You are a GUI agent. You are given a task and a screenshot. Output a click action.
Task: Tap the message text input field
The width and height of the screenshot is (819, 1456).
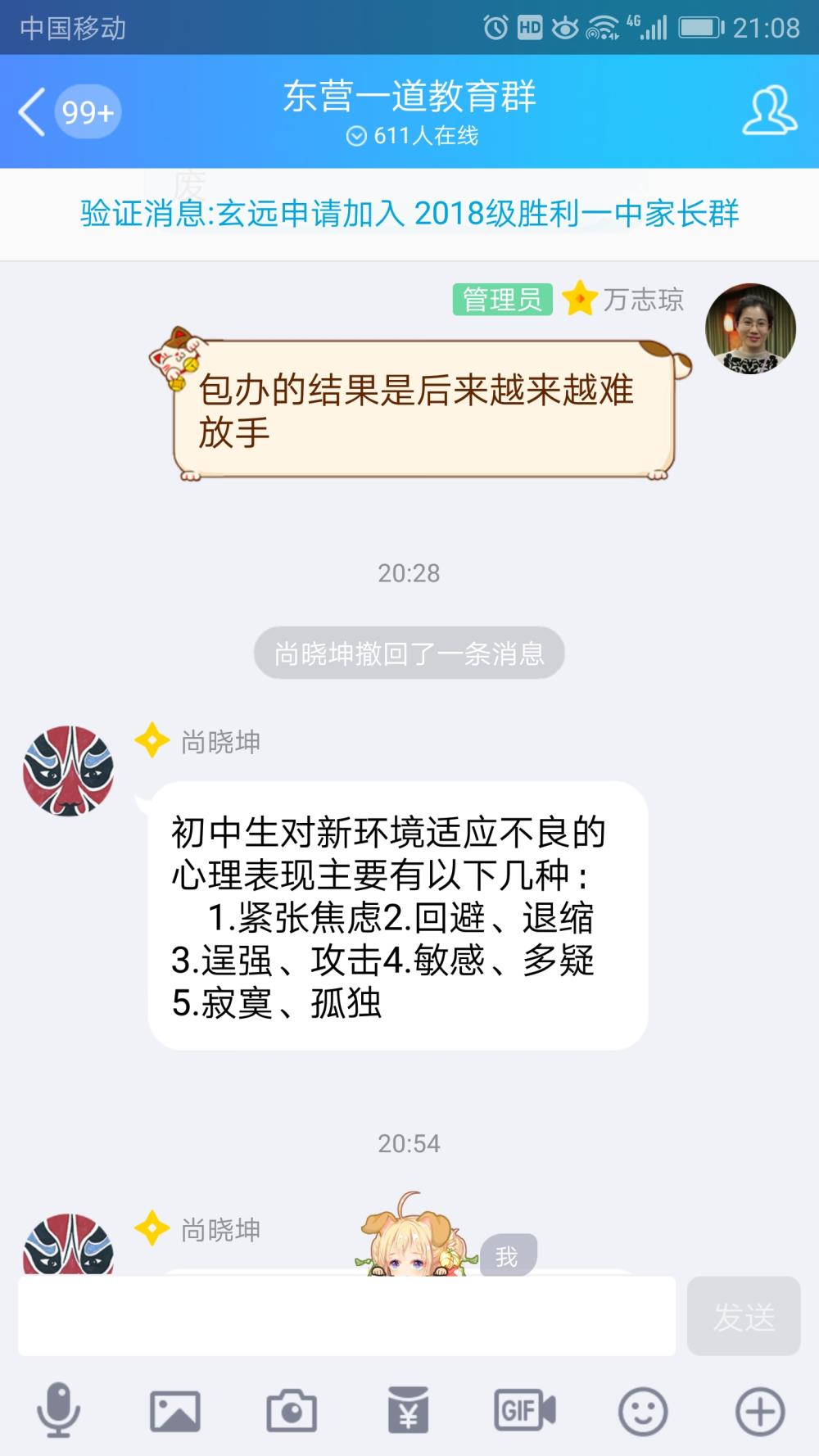[347, 1315]
